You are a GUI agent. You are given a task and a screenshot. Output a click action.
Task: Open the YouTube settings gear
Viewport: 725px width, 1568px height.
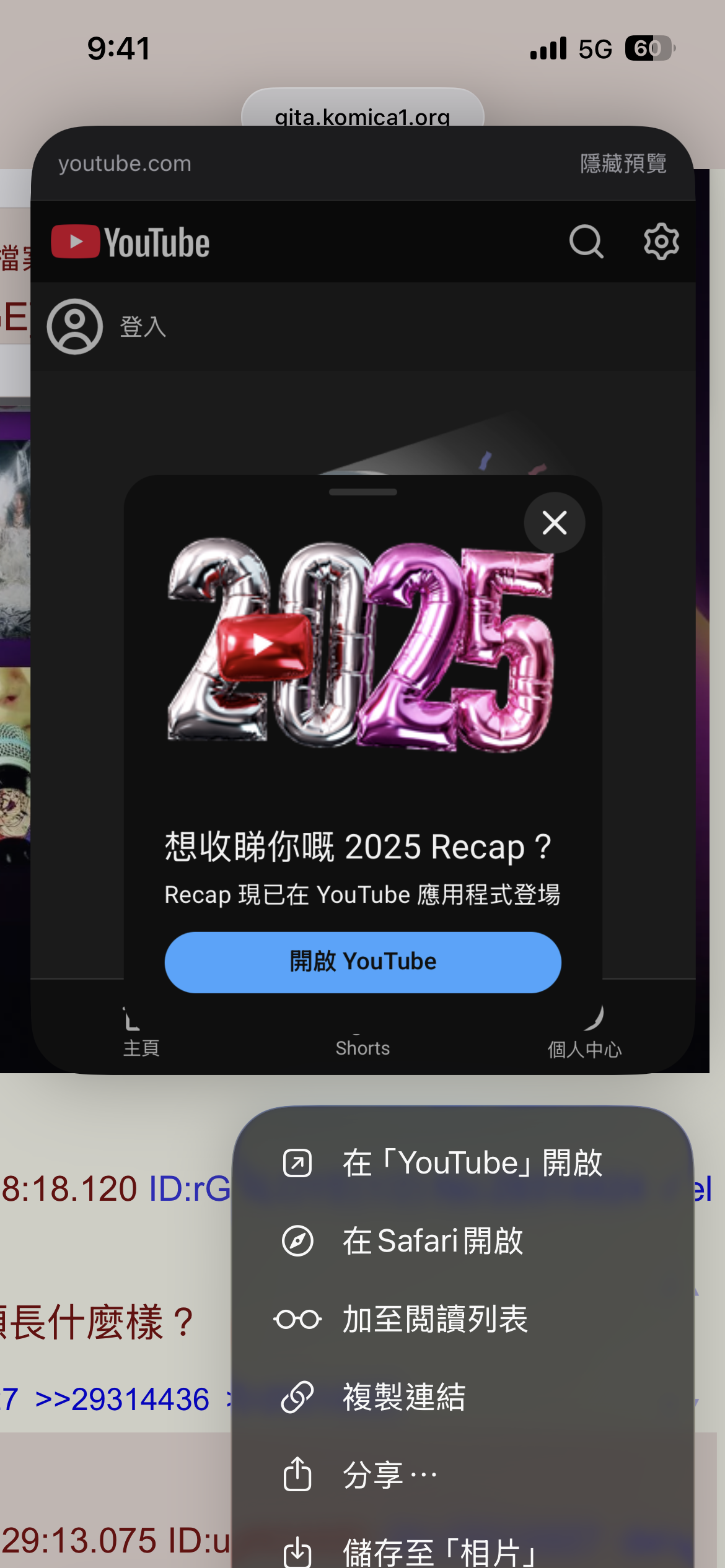[661, 242]
